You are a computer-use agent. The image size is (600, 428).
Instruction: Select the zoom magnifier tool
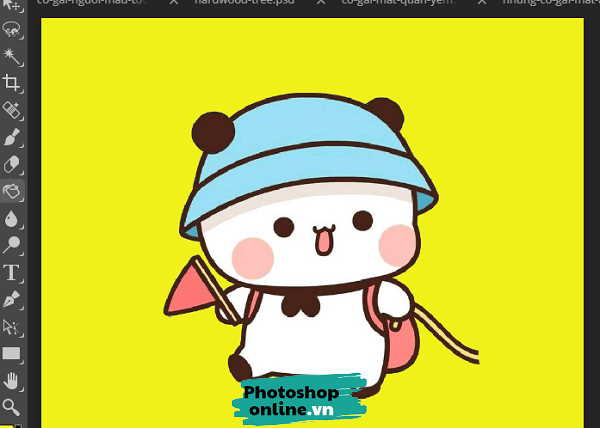[12, 406]
